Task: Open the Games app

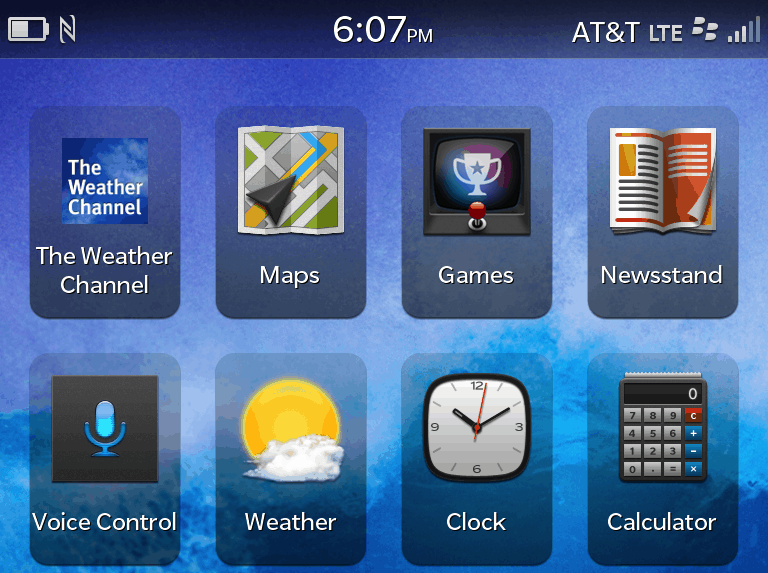Action: [477, 213]
